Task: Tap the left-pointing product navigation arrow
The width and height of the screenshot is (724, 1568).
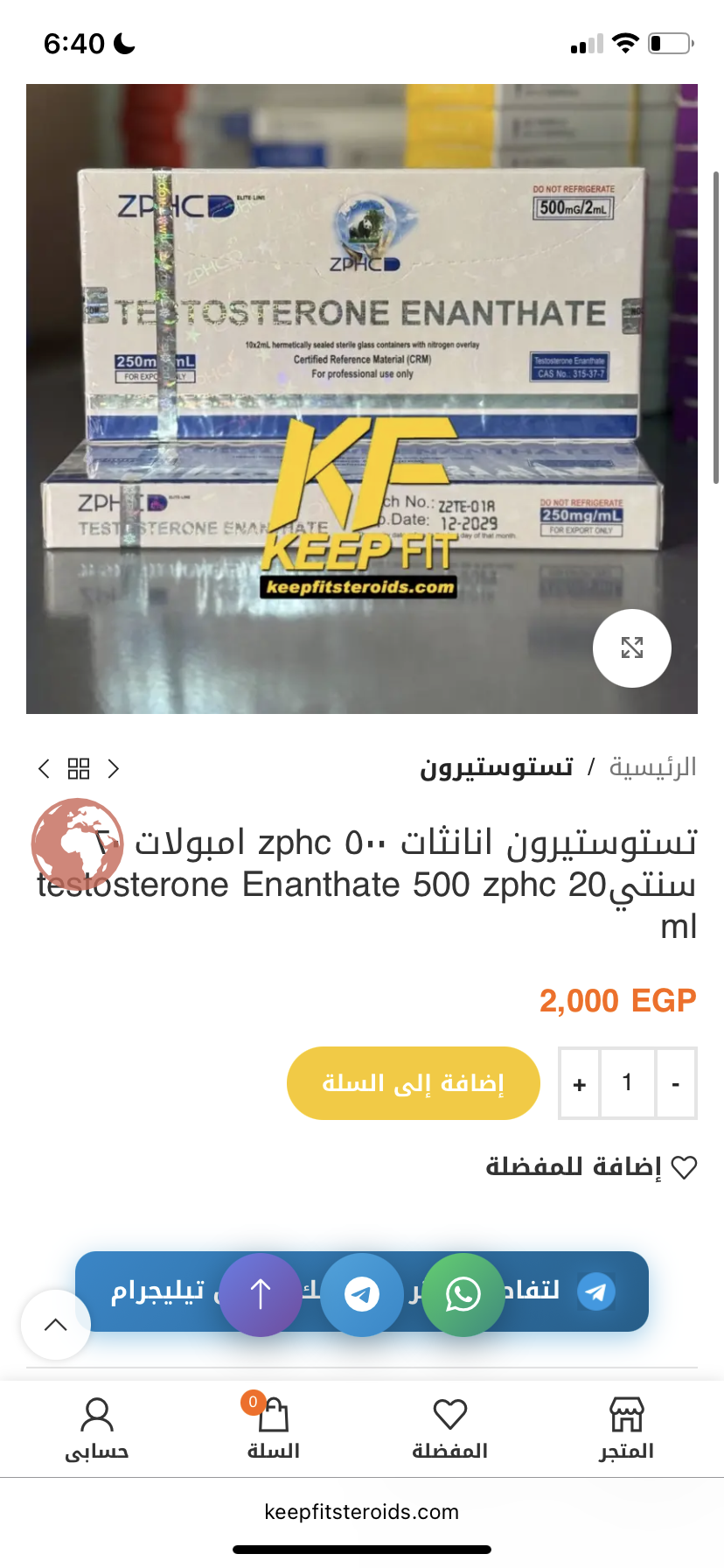Action: click(x=45, y=768)
